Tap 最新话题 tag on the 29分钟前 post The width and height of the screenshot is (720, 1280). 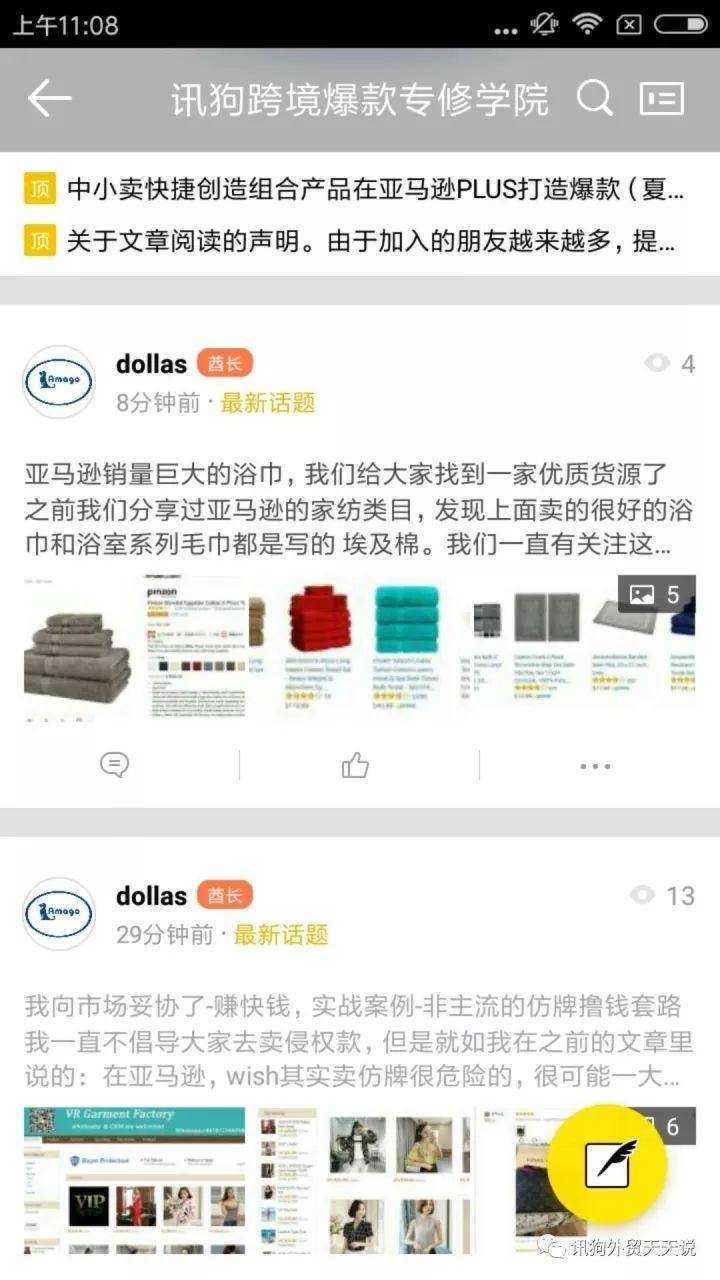pyautogui.click(x=281, y=935)
